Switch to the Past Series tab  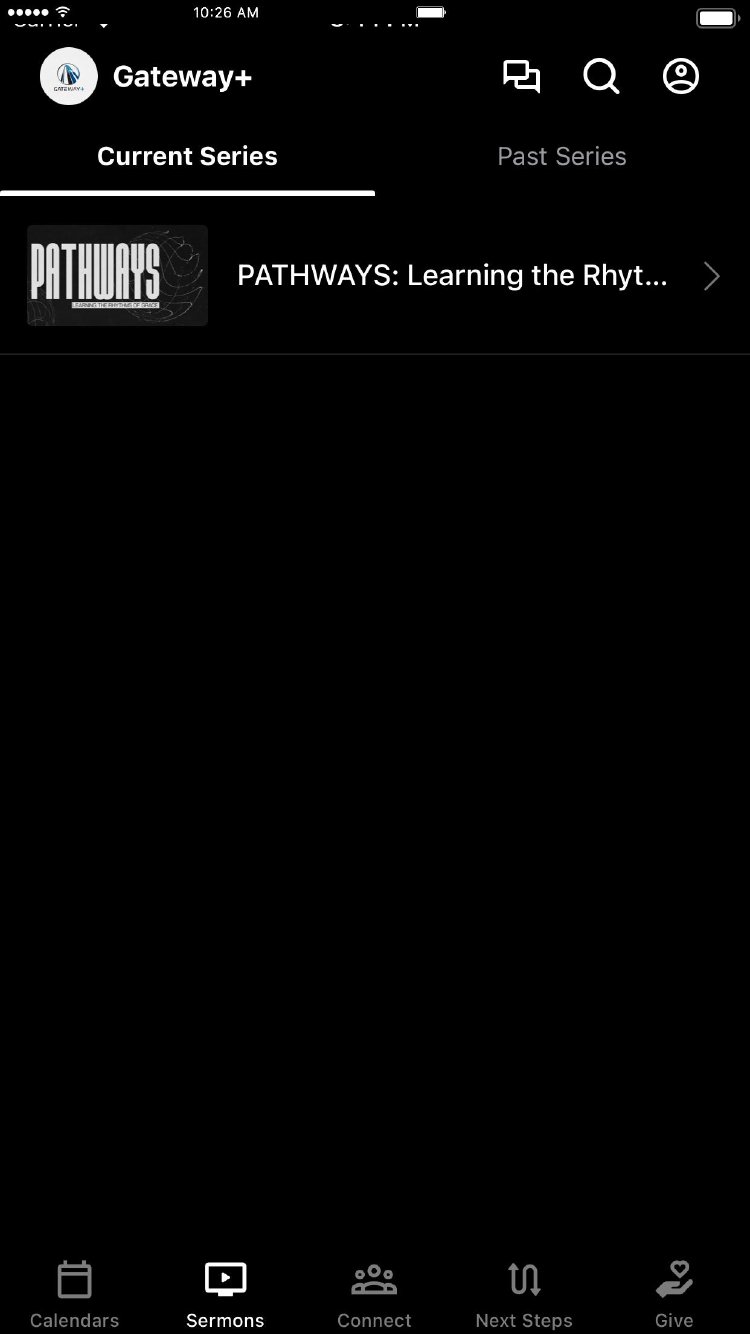coord(562,157)
